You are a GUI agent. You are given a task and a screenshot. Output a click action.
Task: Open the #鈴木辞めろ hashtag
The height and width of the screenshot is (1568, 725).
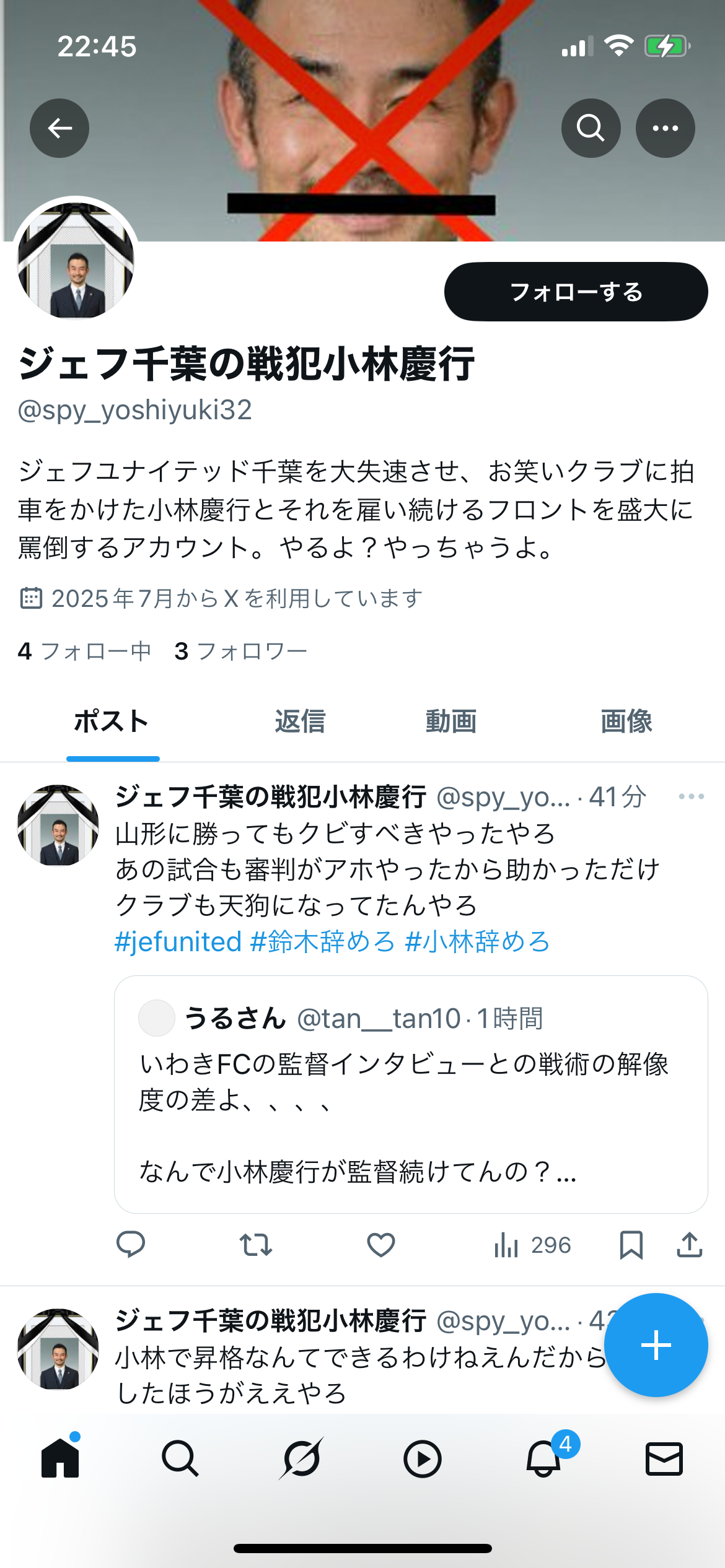pyautogui.click(x=322, y=942)
